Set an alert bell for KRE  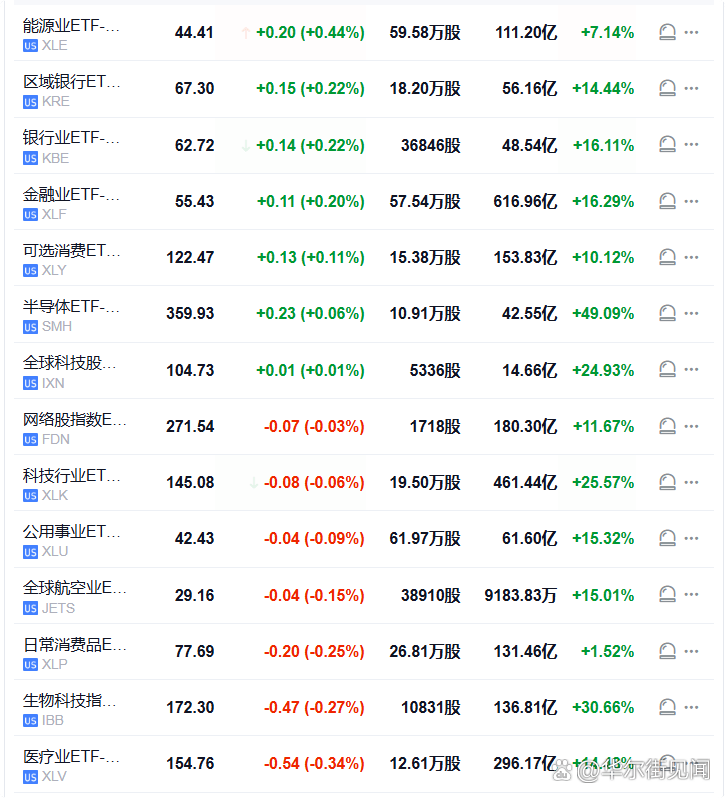(668, 88)
